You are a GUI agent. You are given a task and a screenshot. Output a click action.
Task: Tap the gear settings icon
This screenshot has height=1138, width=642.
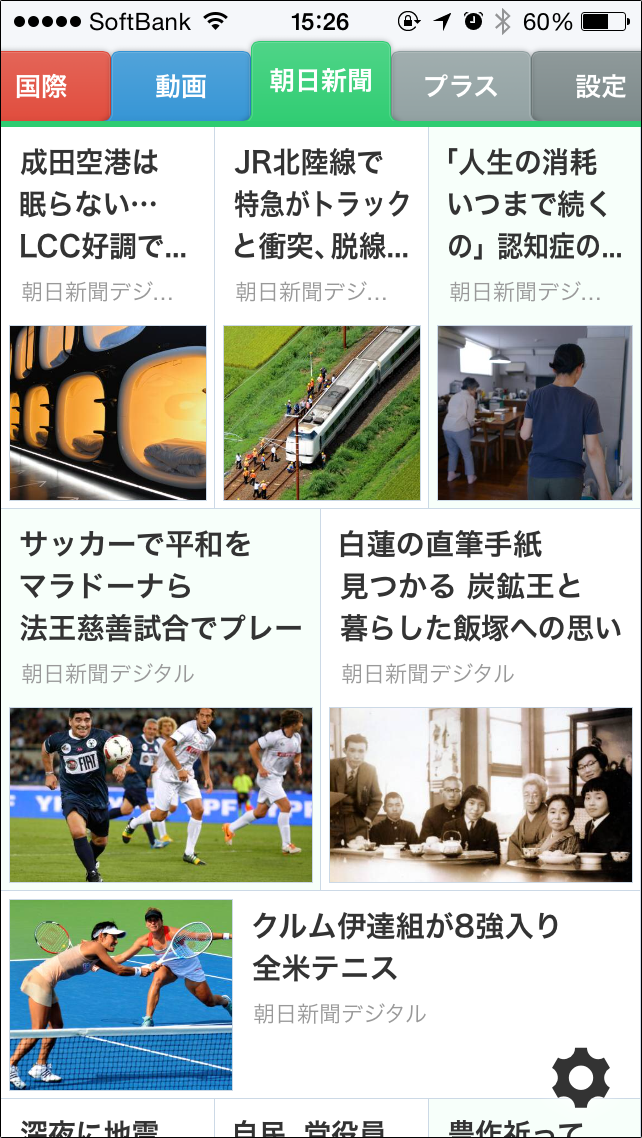(580, 1077)
